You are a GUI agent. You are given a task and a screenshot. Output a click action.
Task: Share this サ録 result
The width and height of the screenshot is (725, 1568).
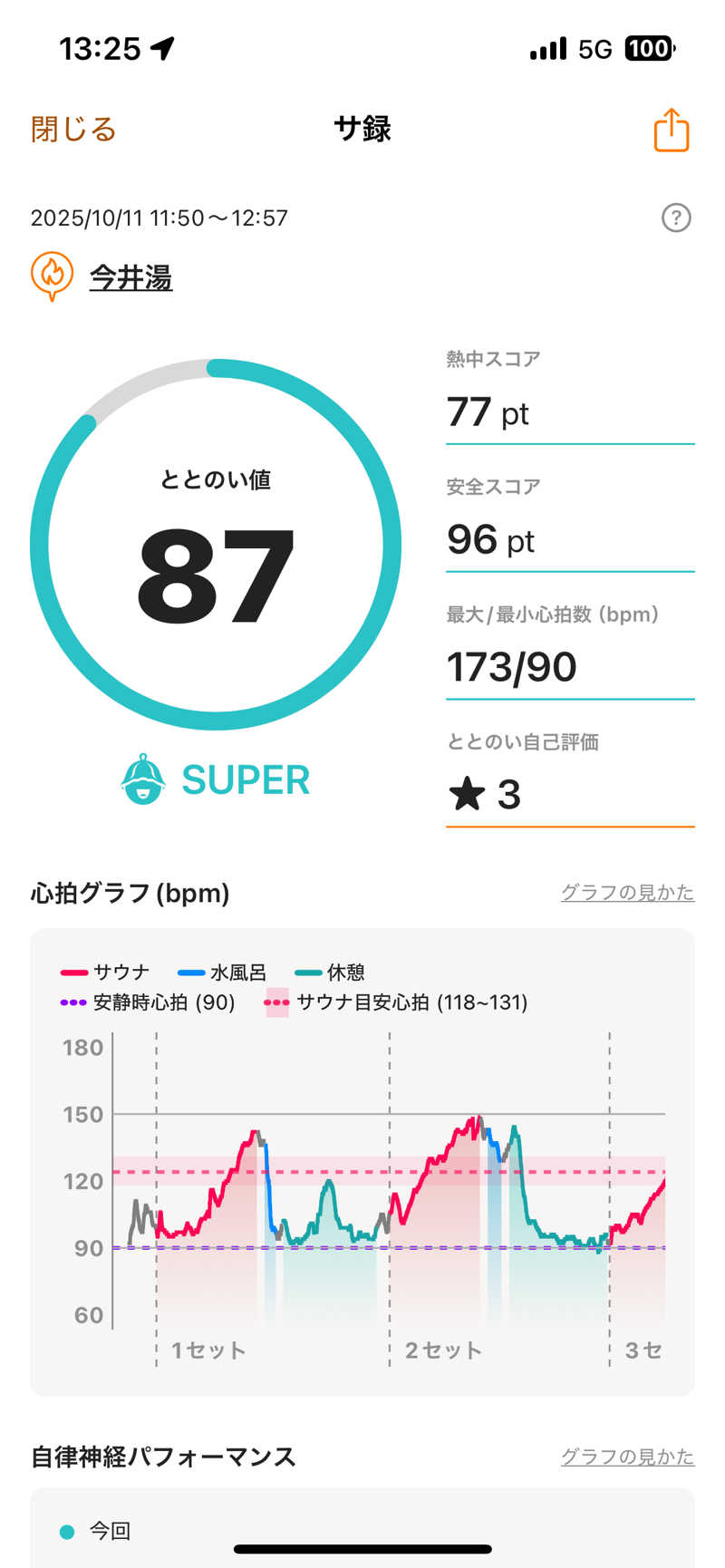click(x=672, y=130)
